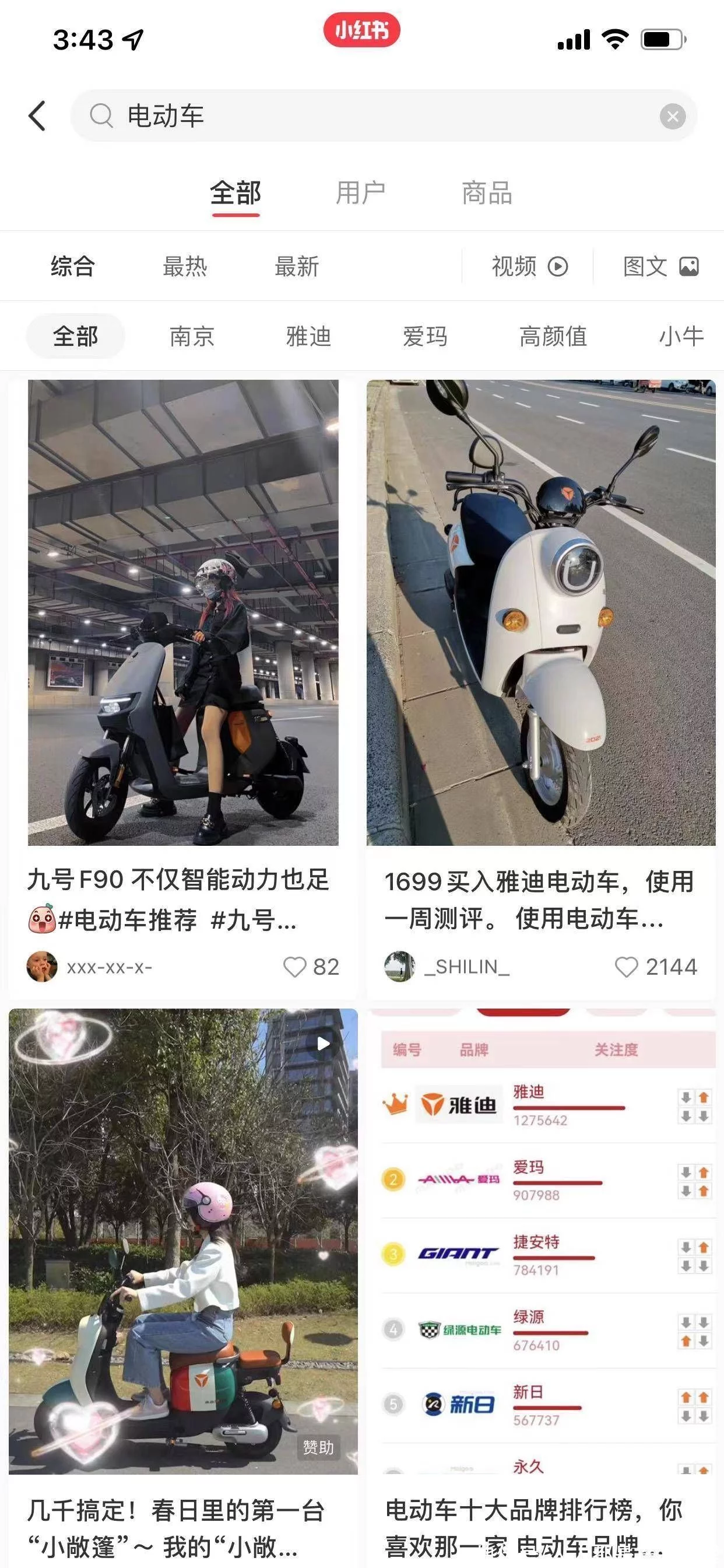Sort results by 最热
This screenshot has width=724, height=1568.
click(184, 267)
